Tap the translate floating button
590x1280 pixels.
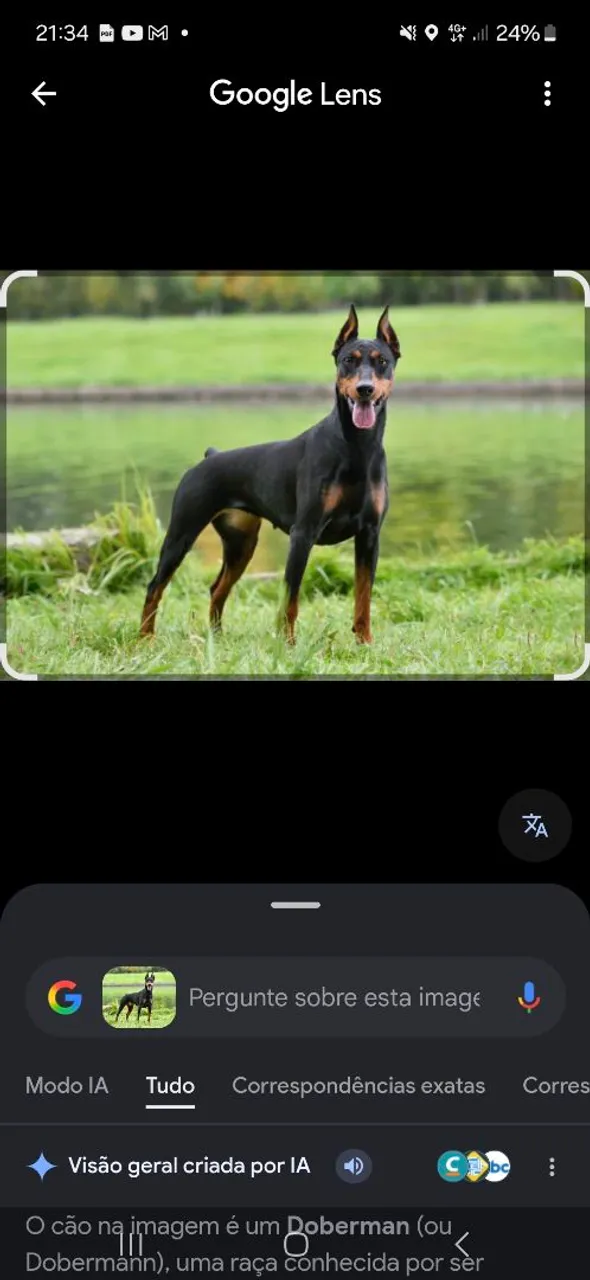[x=535, y=825]
